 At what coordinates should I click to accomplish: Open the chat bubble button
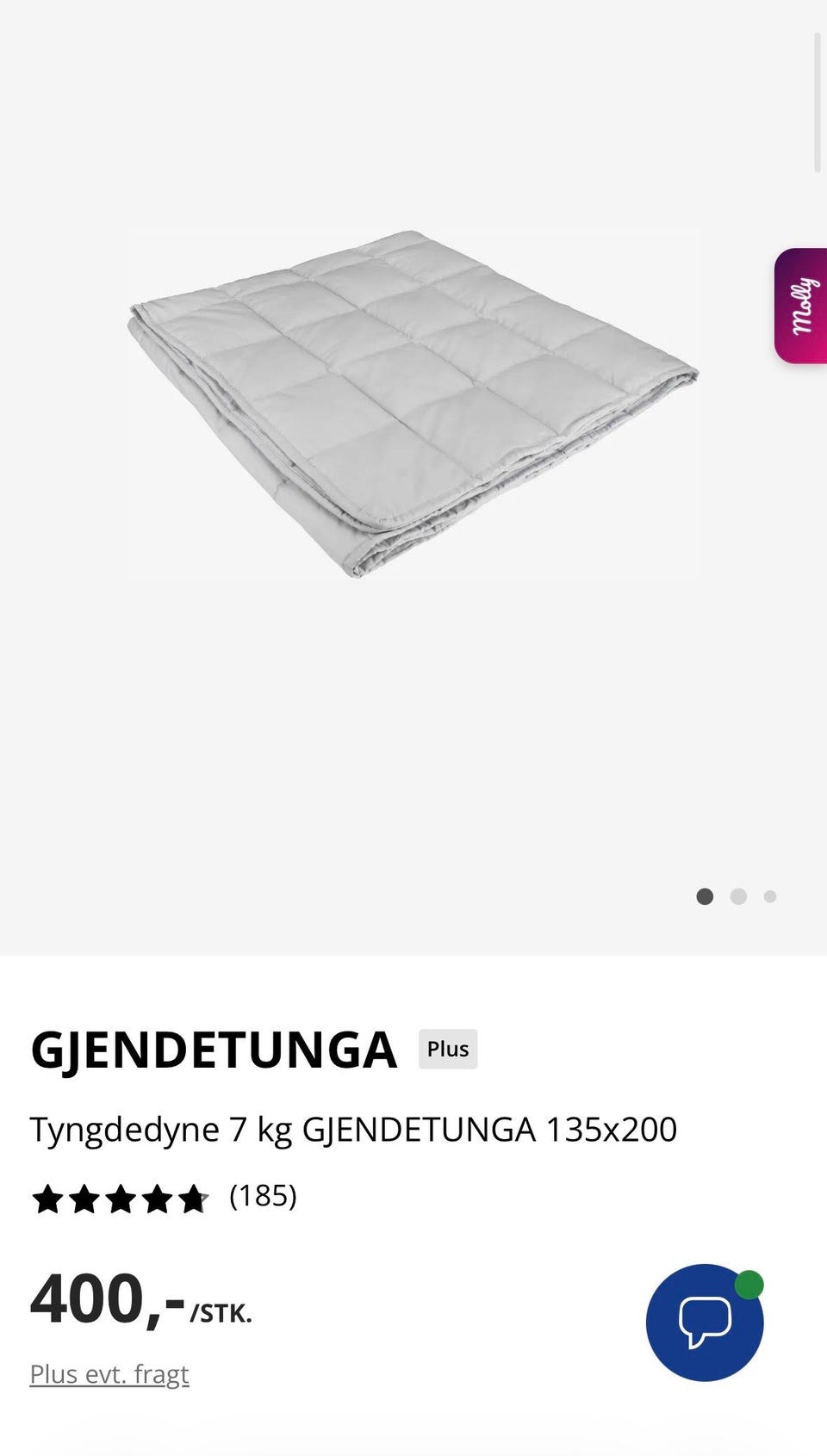pos(705,1322)
